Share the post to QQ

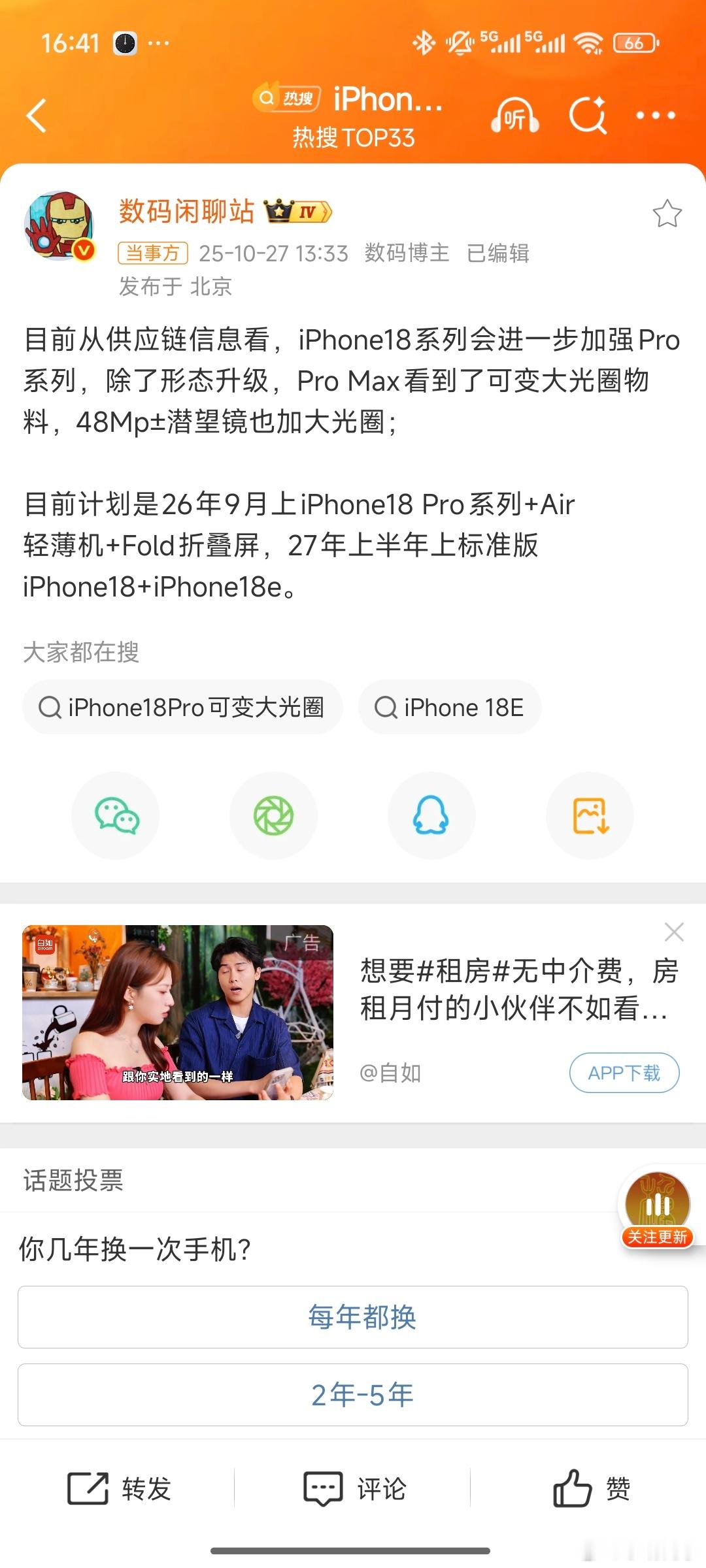click(x=431, y=815)
